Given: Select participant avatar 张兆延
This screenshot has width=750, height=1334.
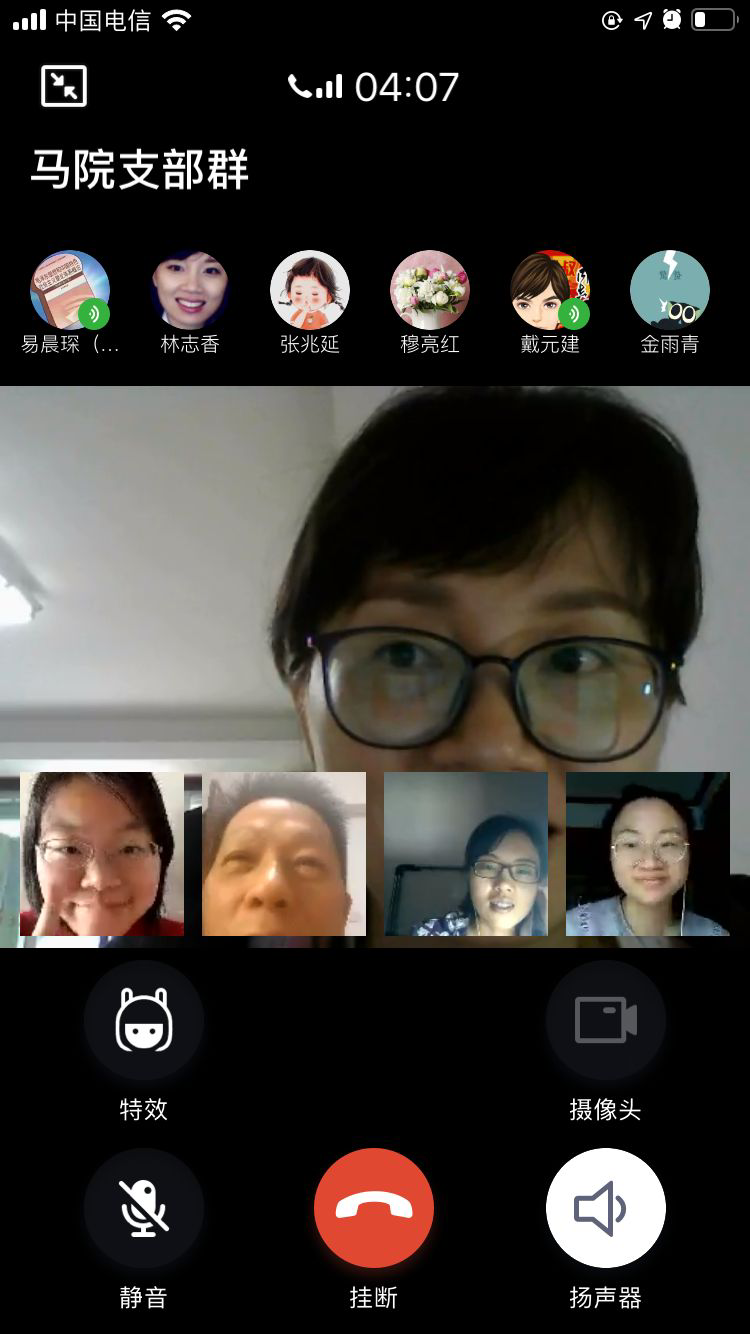Looking at the screenshot, I should [310, 291].
